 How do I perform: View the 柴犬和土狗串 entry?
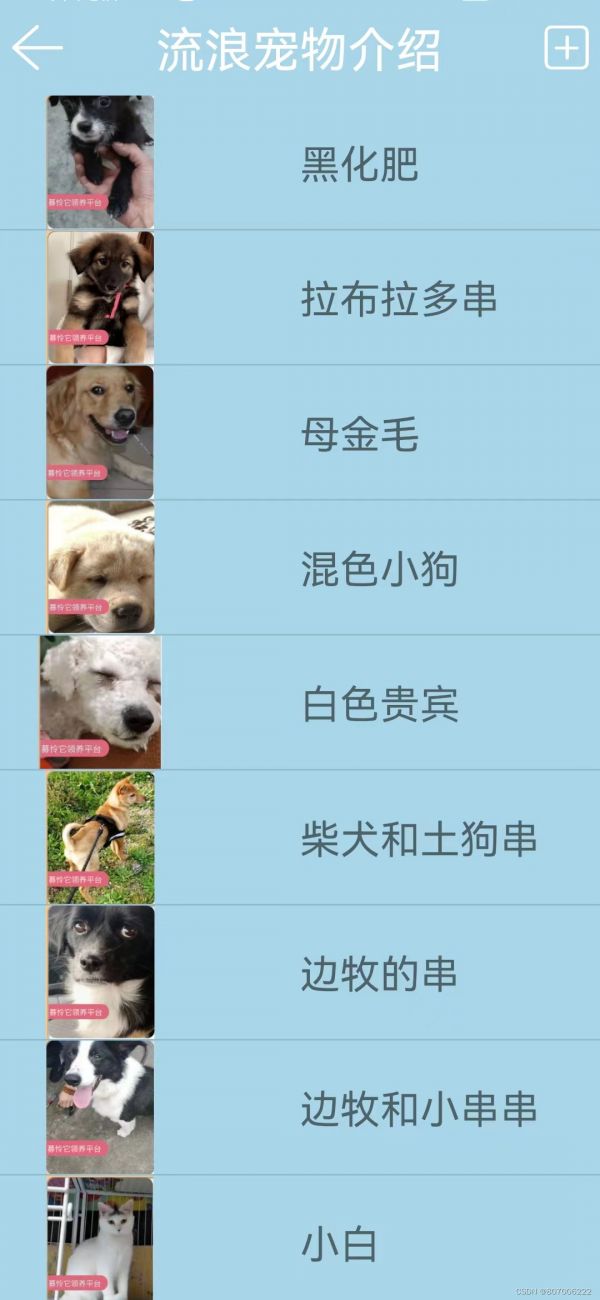coord(419,839)
